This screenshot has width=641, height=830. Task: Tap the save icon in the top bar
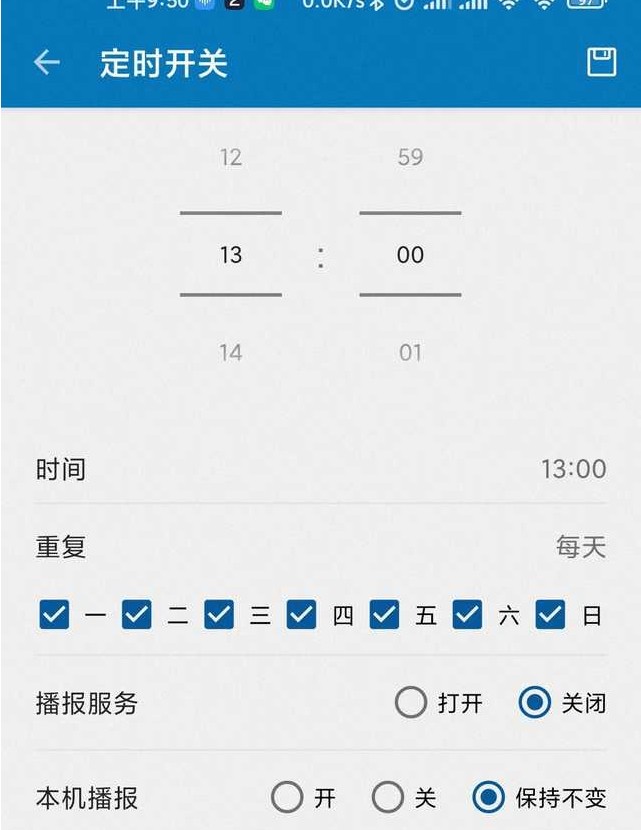[x=601, y=62]
